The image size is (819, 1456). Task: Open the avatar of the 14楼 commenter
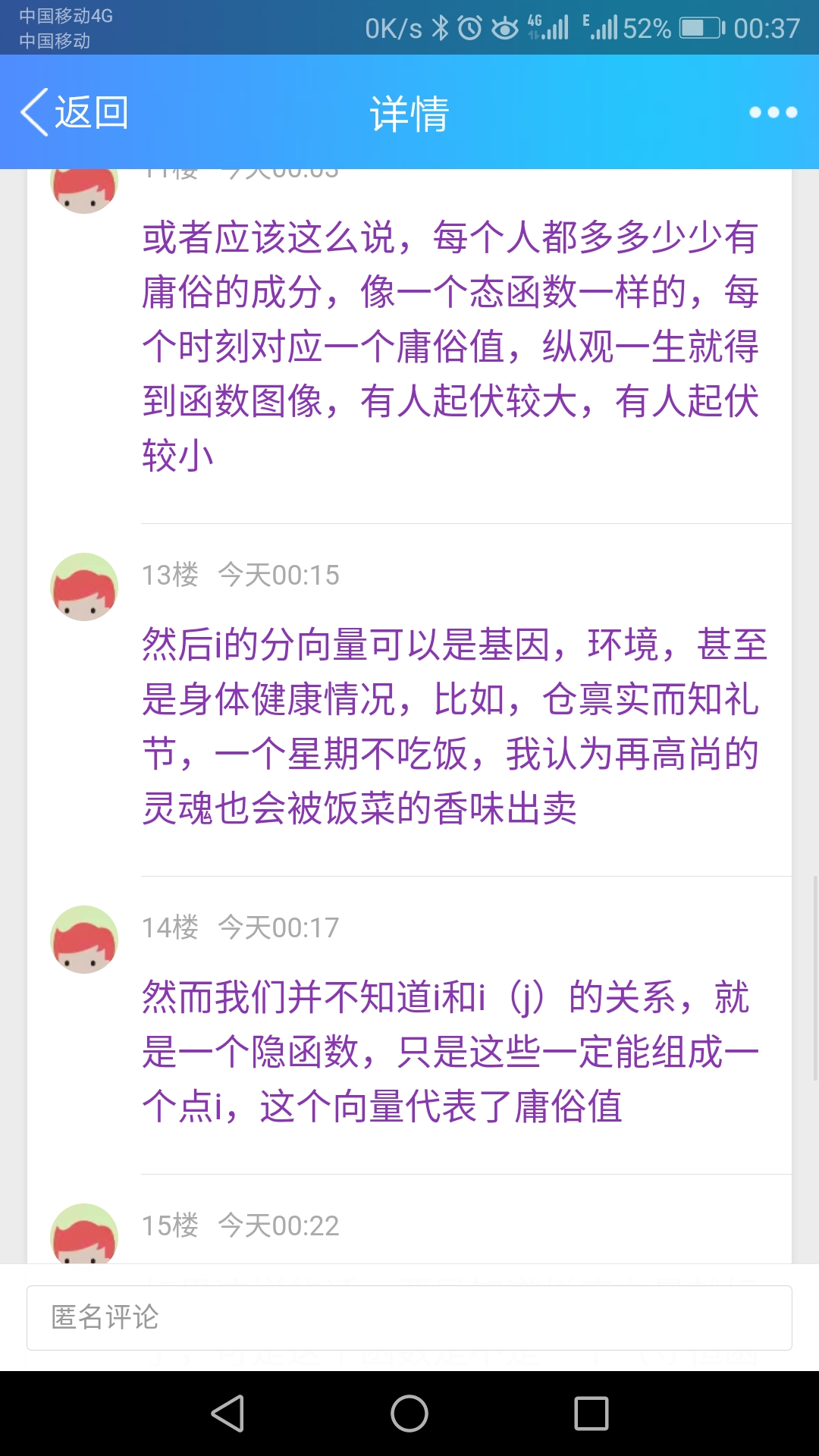point(84,939)
